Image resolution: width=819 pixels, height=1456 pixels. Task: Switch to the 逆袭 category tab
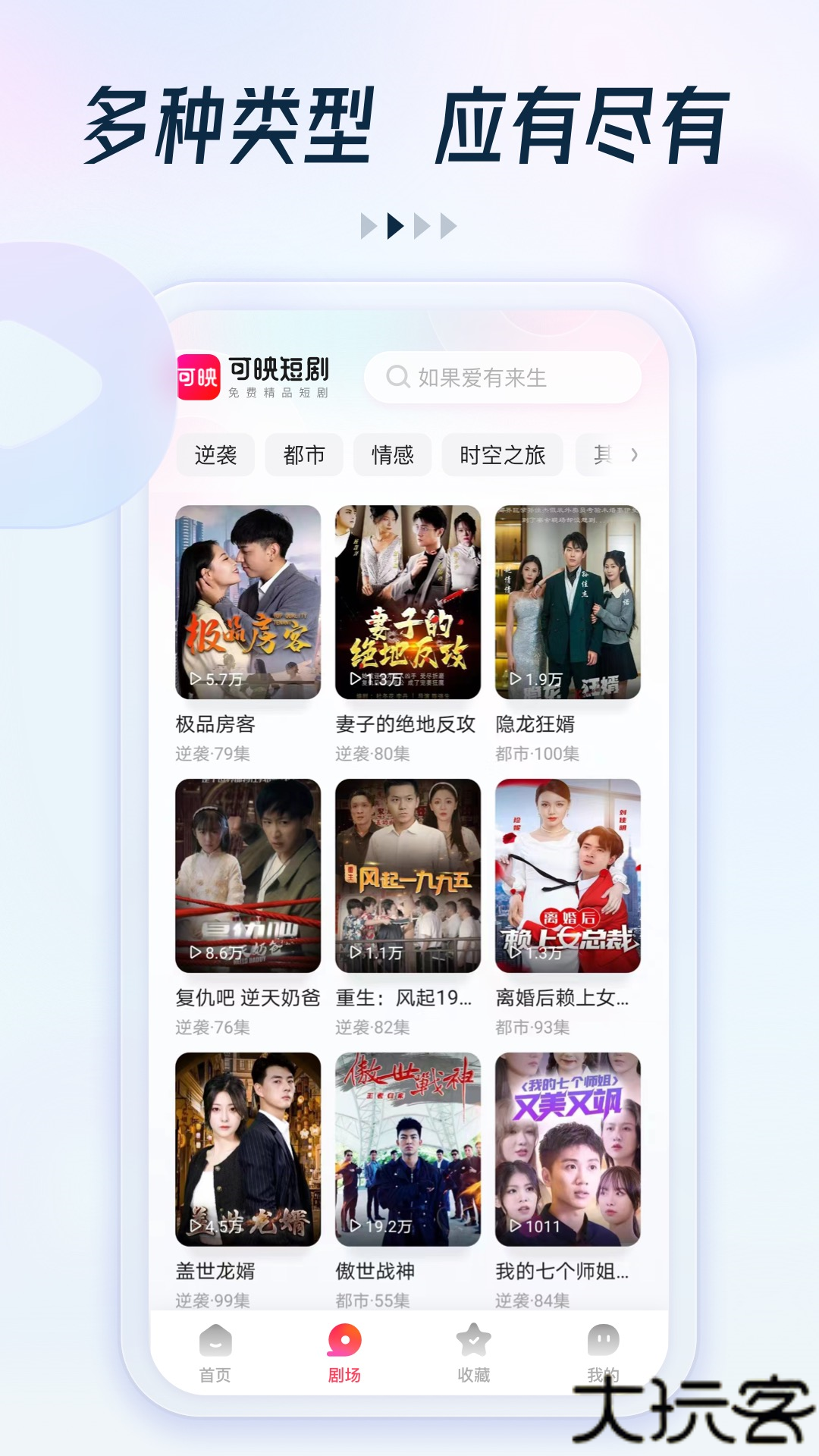pos(215,455)
